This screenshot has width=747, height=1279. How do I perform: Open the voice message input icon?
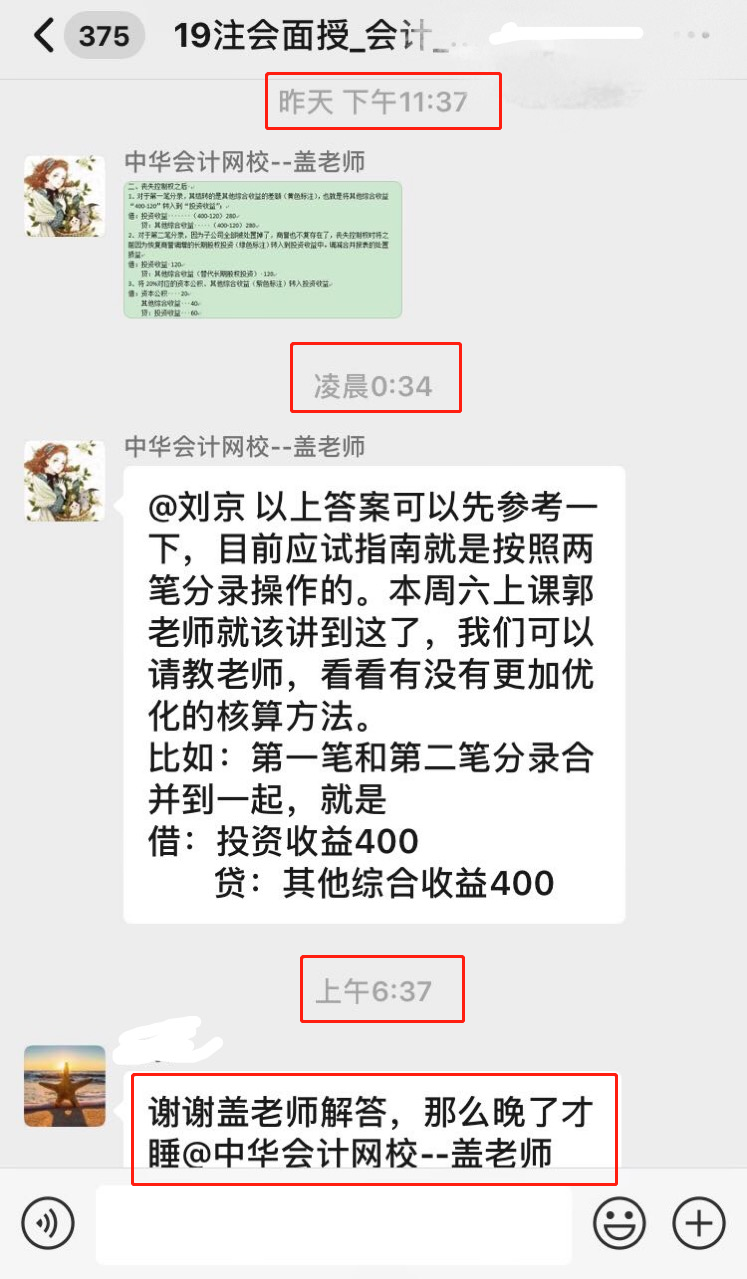[46, 1223]
